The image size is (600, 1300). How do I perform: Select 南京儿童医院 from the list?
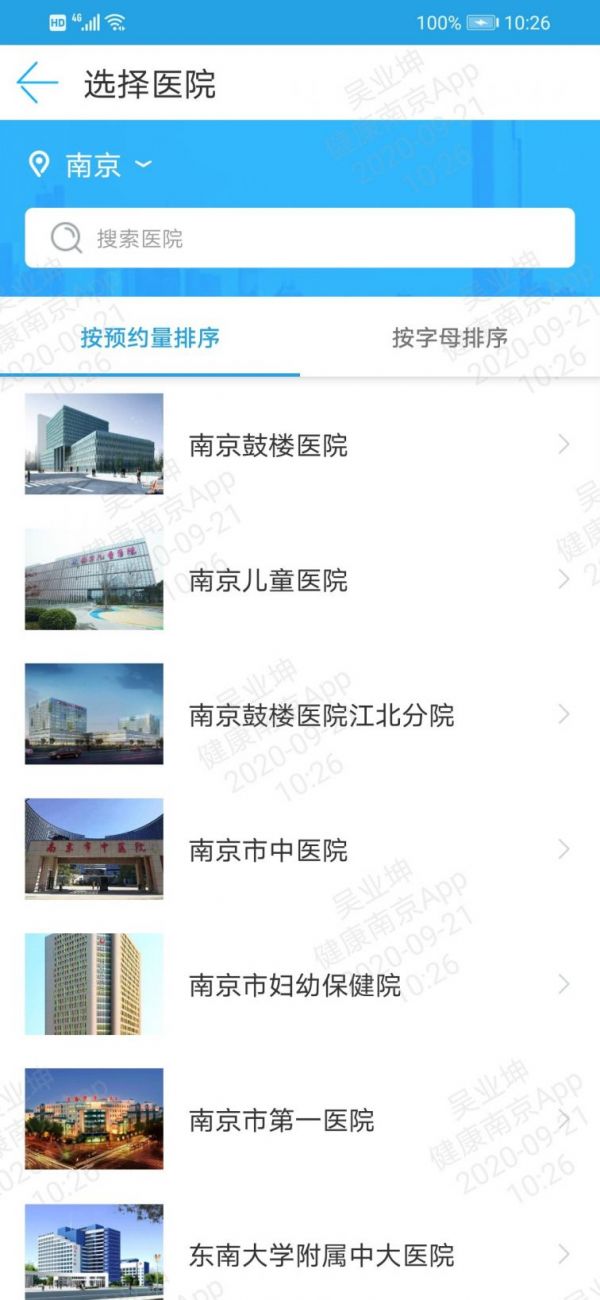[x=300, y=579]
